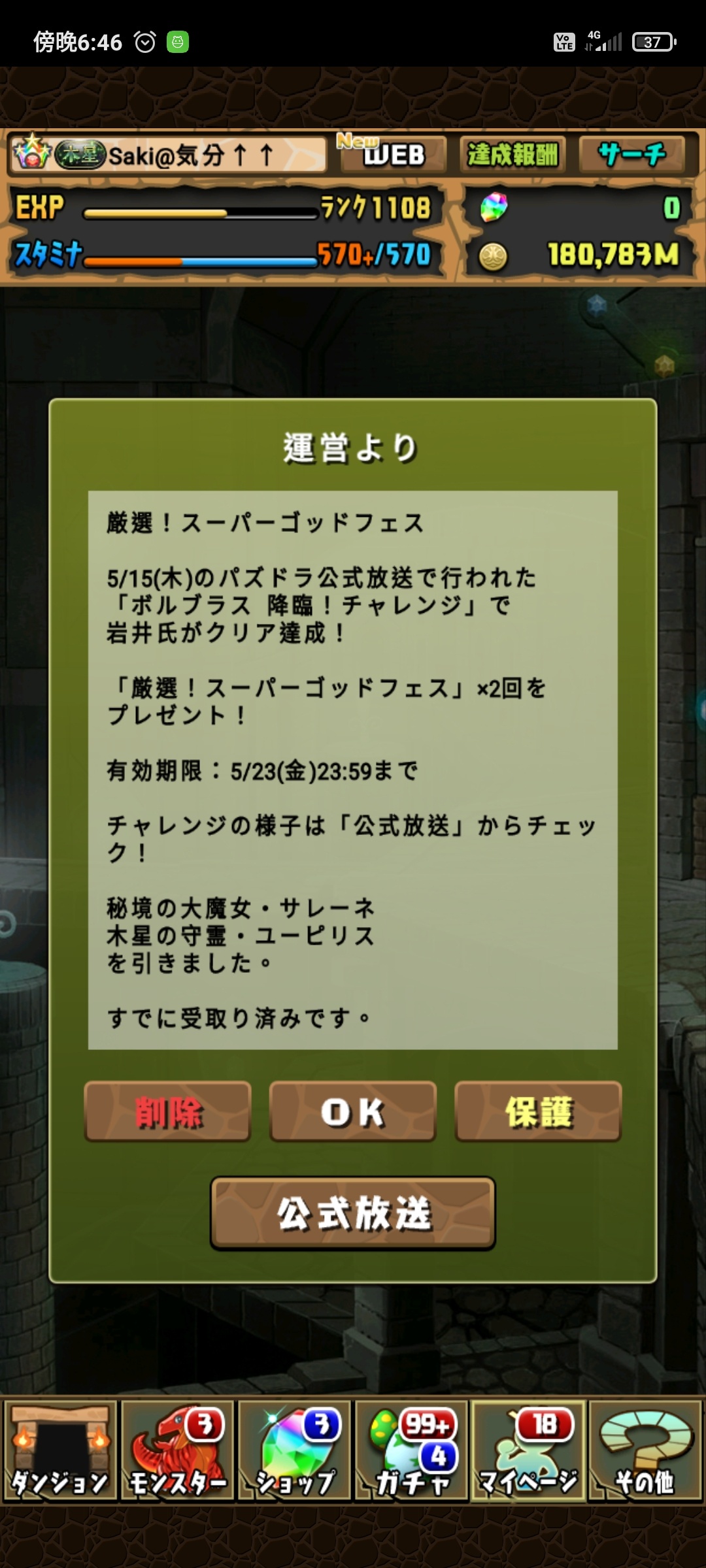Viewport: 706px width, 1568px height.
Task: Open the 公式放送 official broadcast
Action: (x=353, y=1213)
